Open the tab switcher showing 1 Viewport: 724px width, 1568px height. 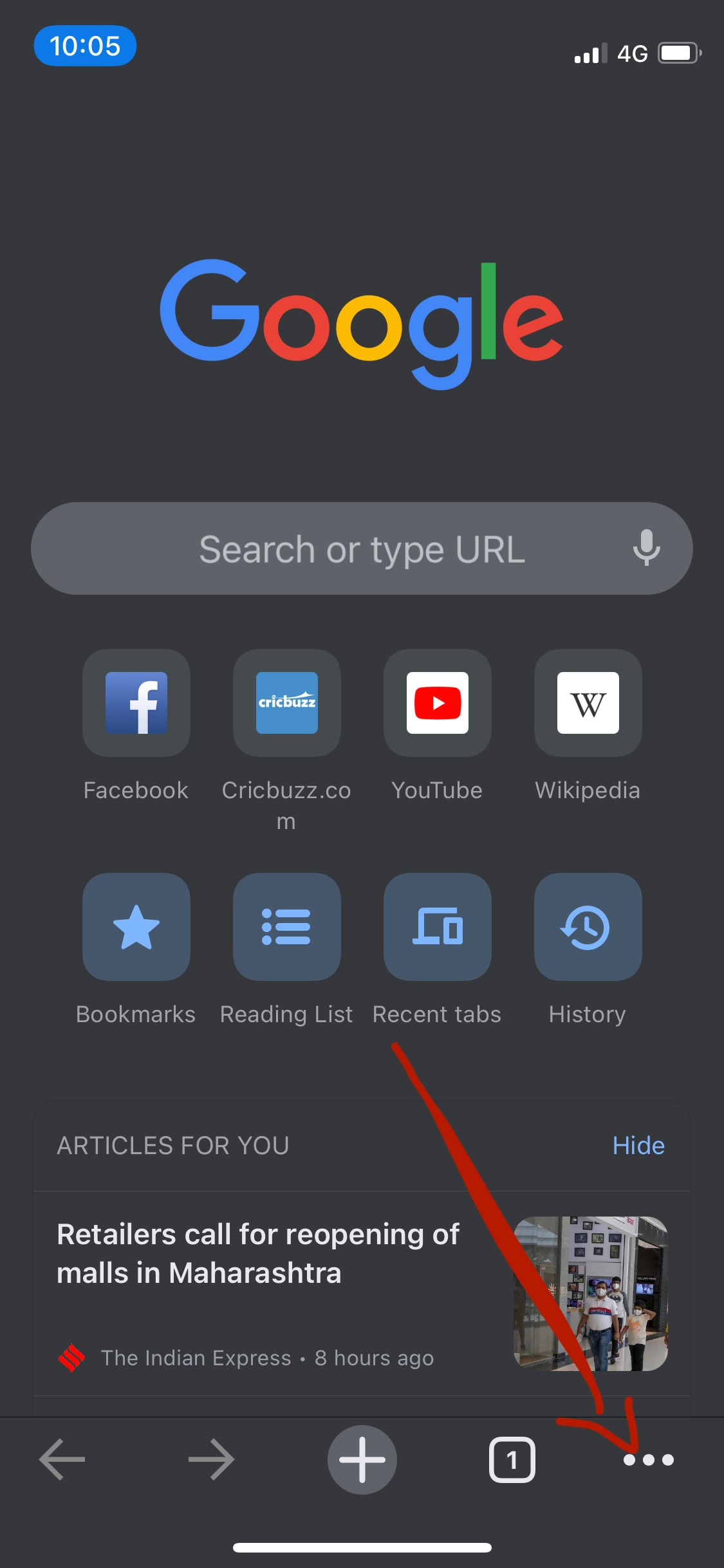coord(512,1460)
